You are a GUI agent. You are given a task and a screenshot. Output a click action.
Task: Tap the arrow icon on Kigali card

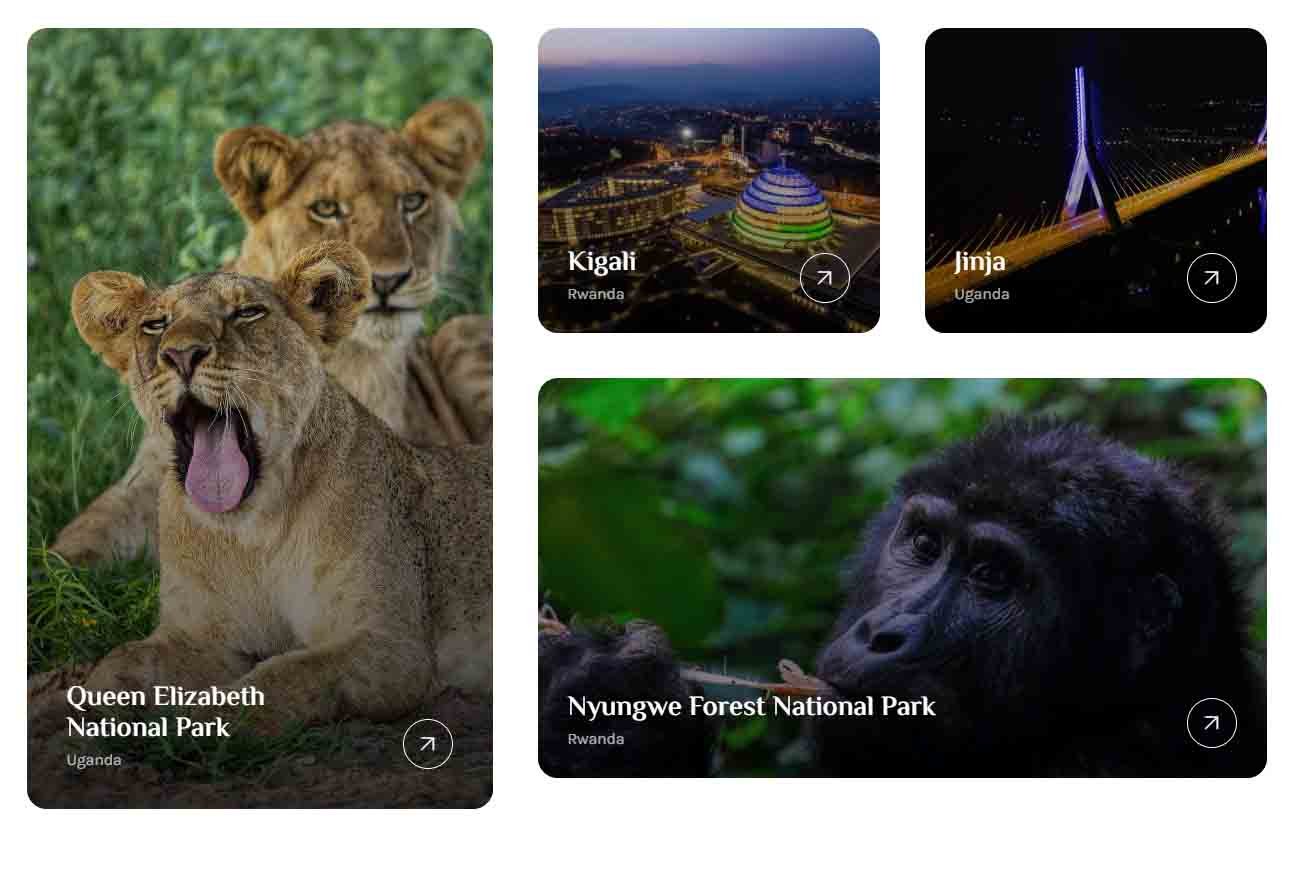tap(825, 278)
